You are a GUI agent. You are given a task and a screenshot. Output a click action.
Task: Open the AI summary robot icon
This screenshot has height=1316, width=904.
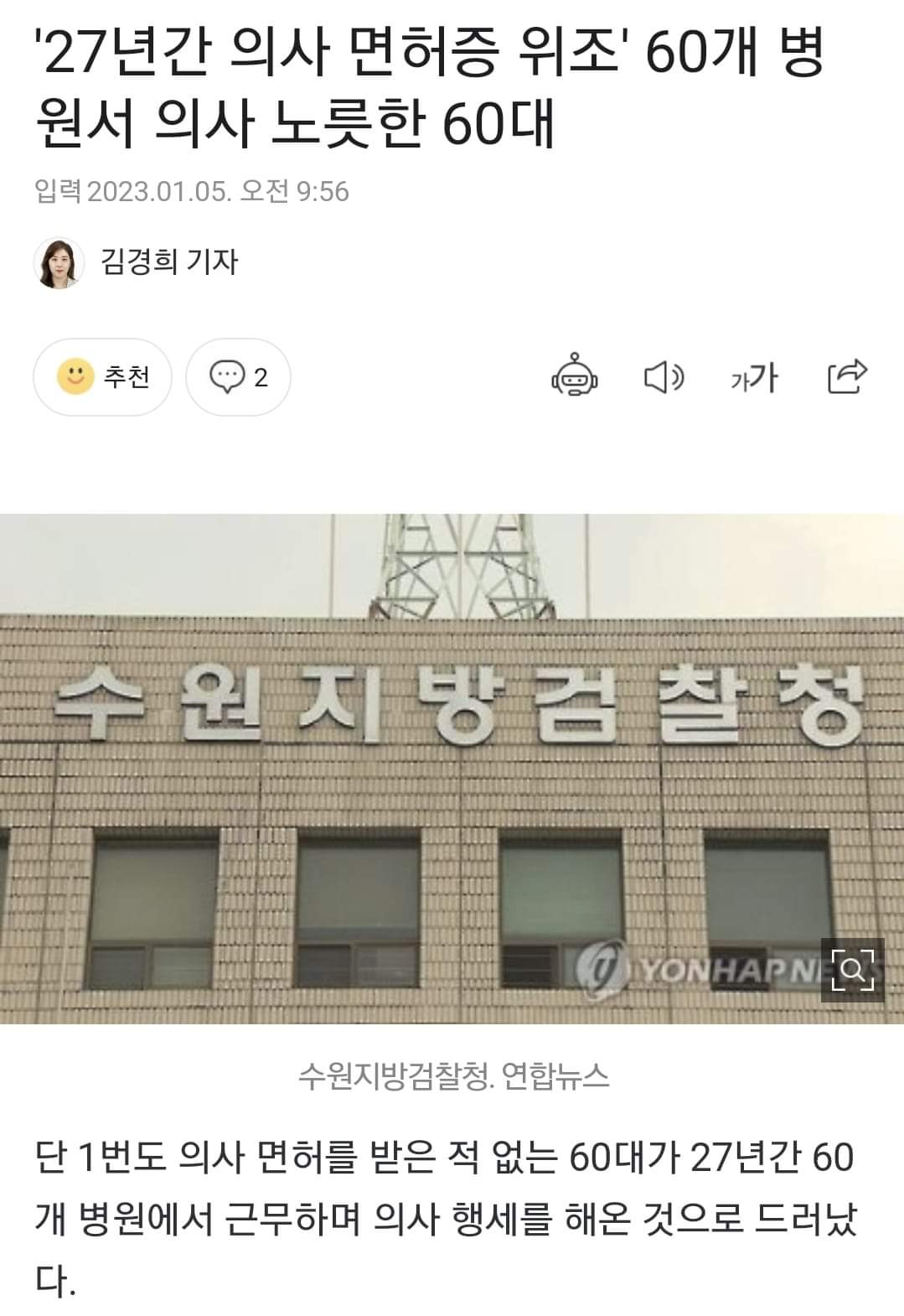tap(574, 376)
